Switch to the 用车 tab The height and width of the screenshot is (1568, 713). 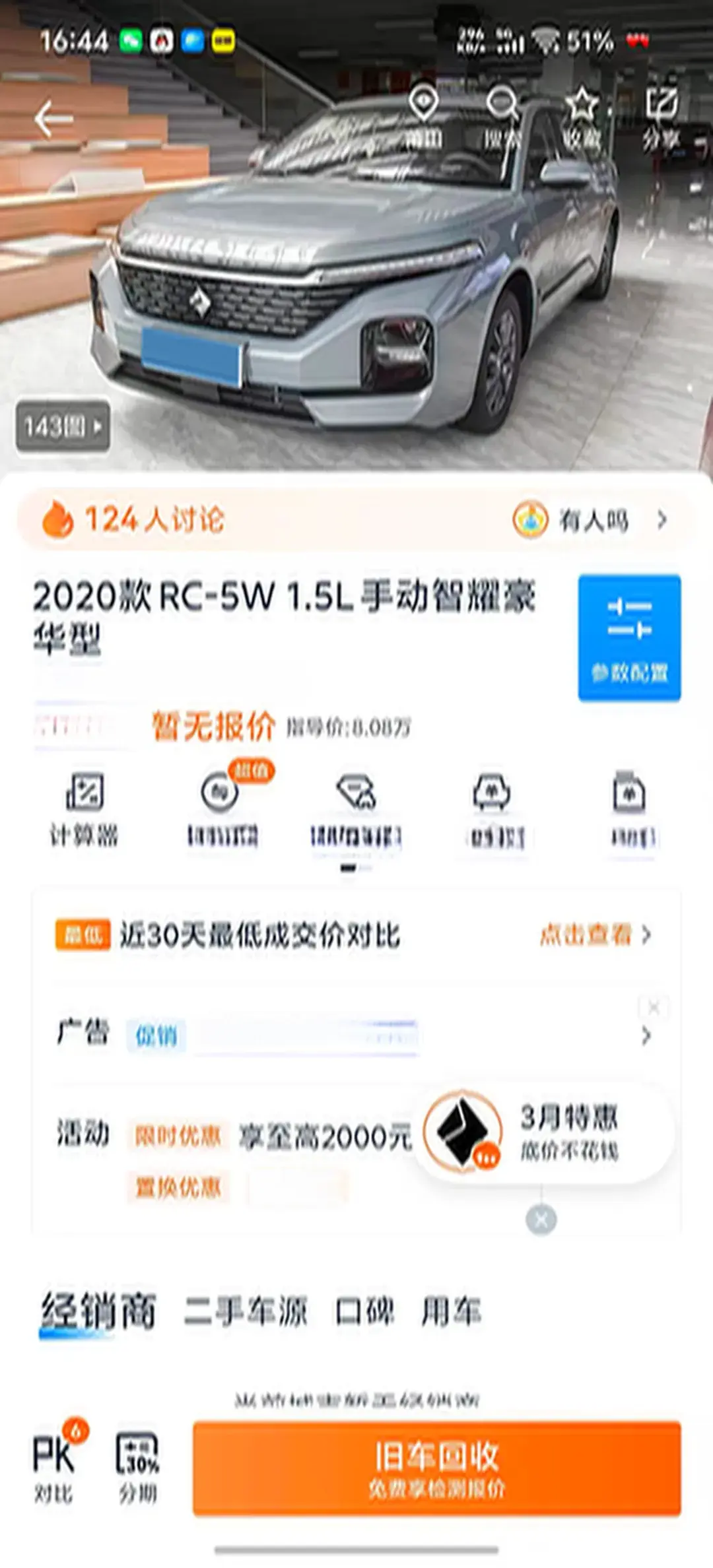pyautogui.click(x=451, y=1311)
